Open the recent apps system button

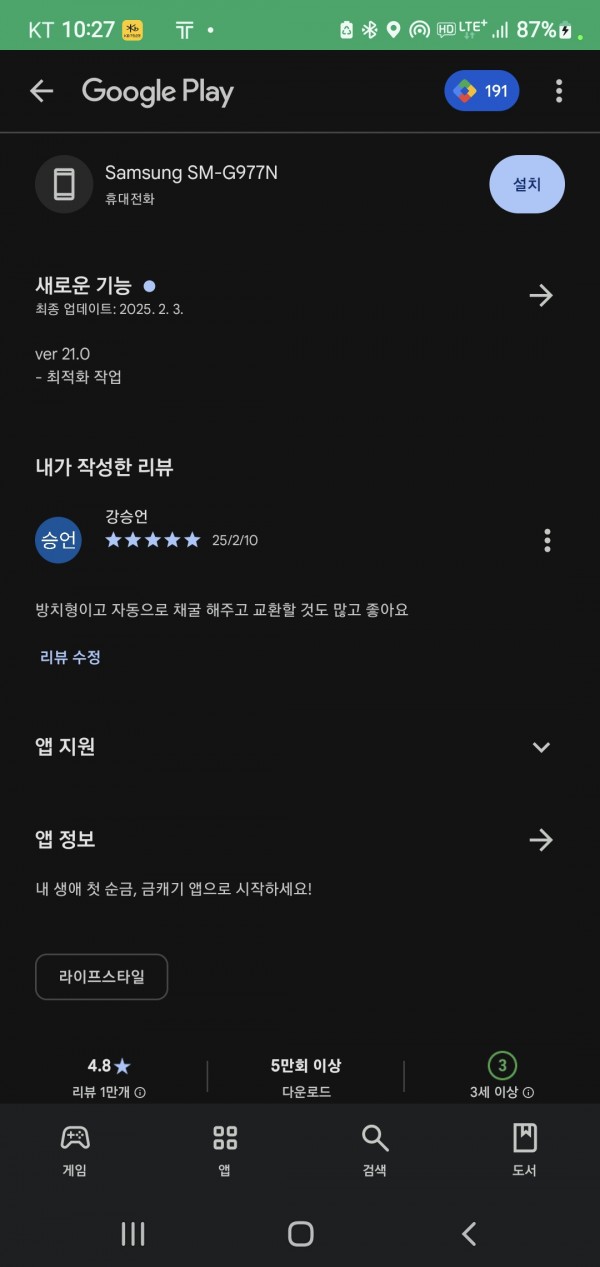click(133, 1233)
